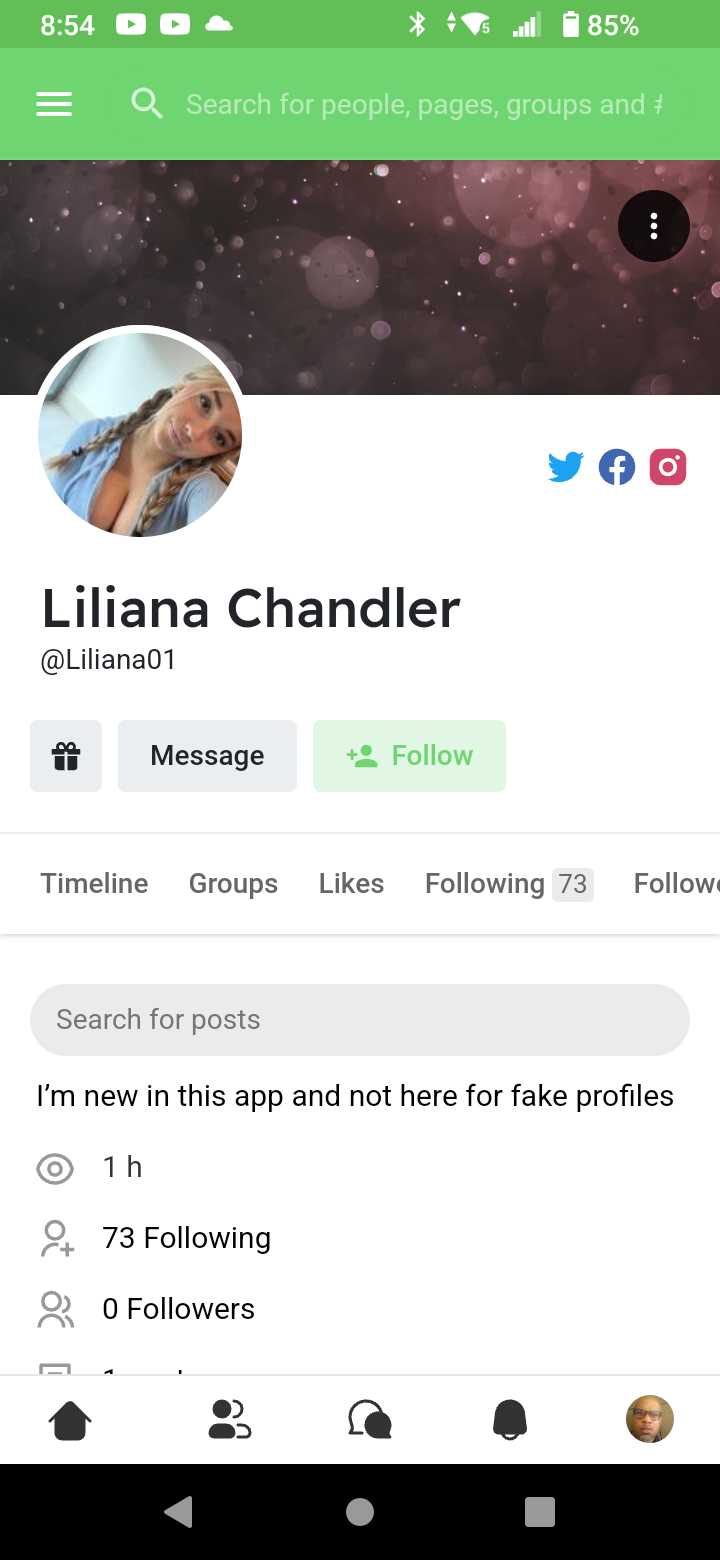Open the profile overflow menu
Viewport: 720px width, 1560px height.
tap(653, 226)
